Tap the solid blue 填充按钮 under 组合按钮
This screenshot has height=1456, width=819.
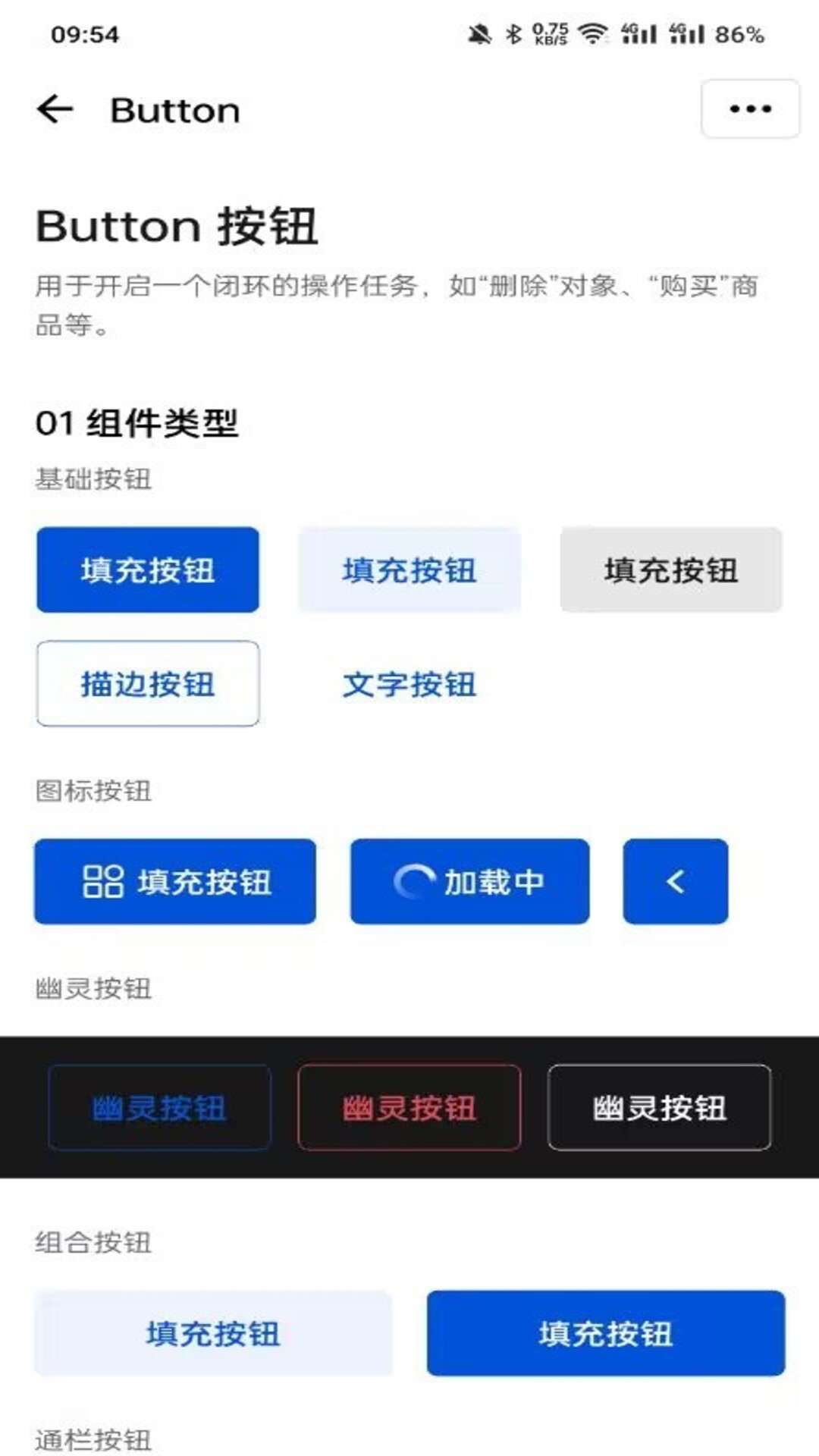(x=606, y=1333)
